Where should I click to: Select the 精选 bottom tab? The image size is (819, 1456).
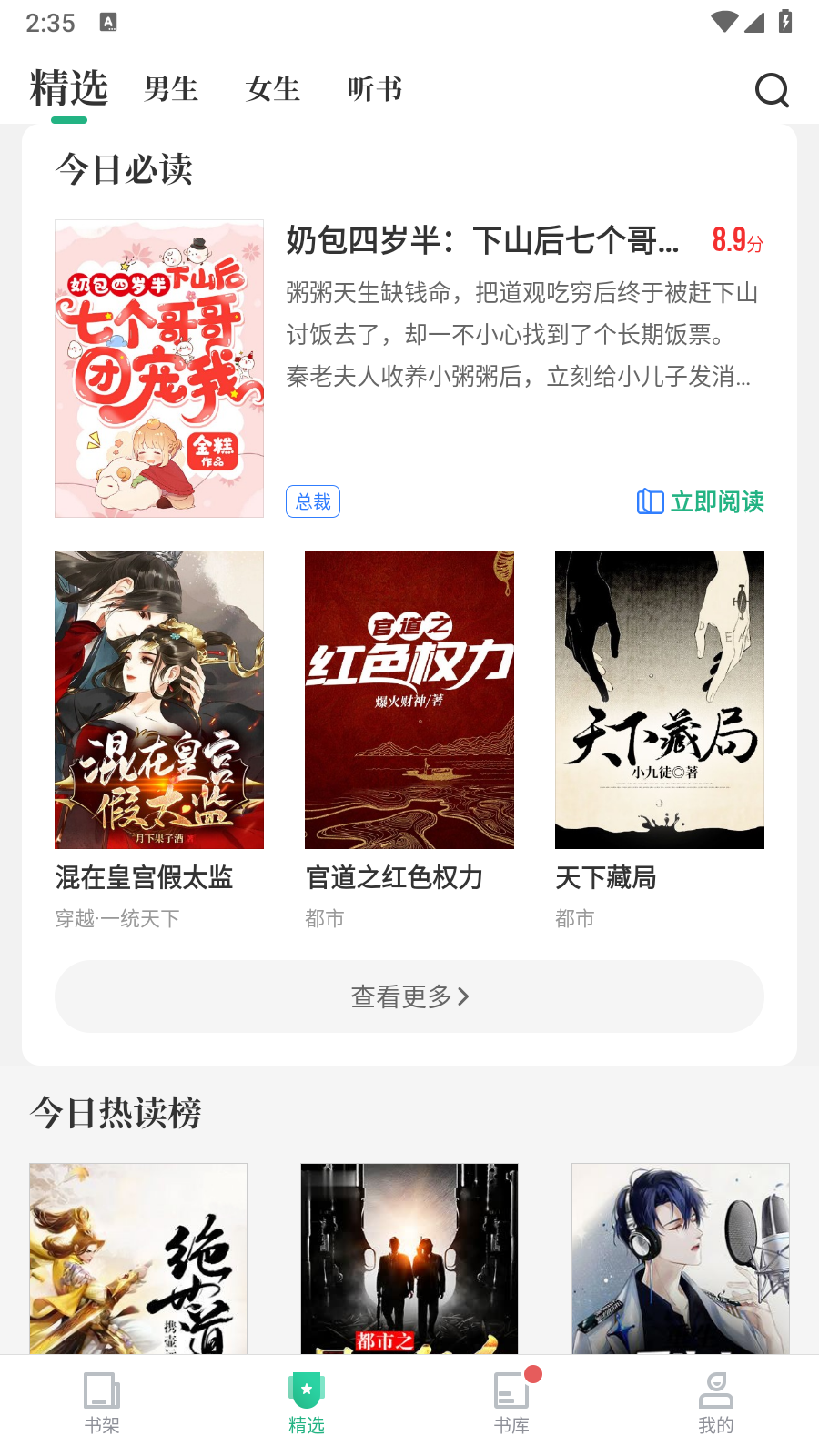307,1403
